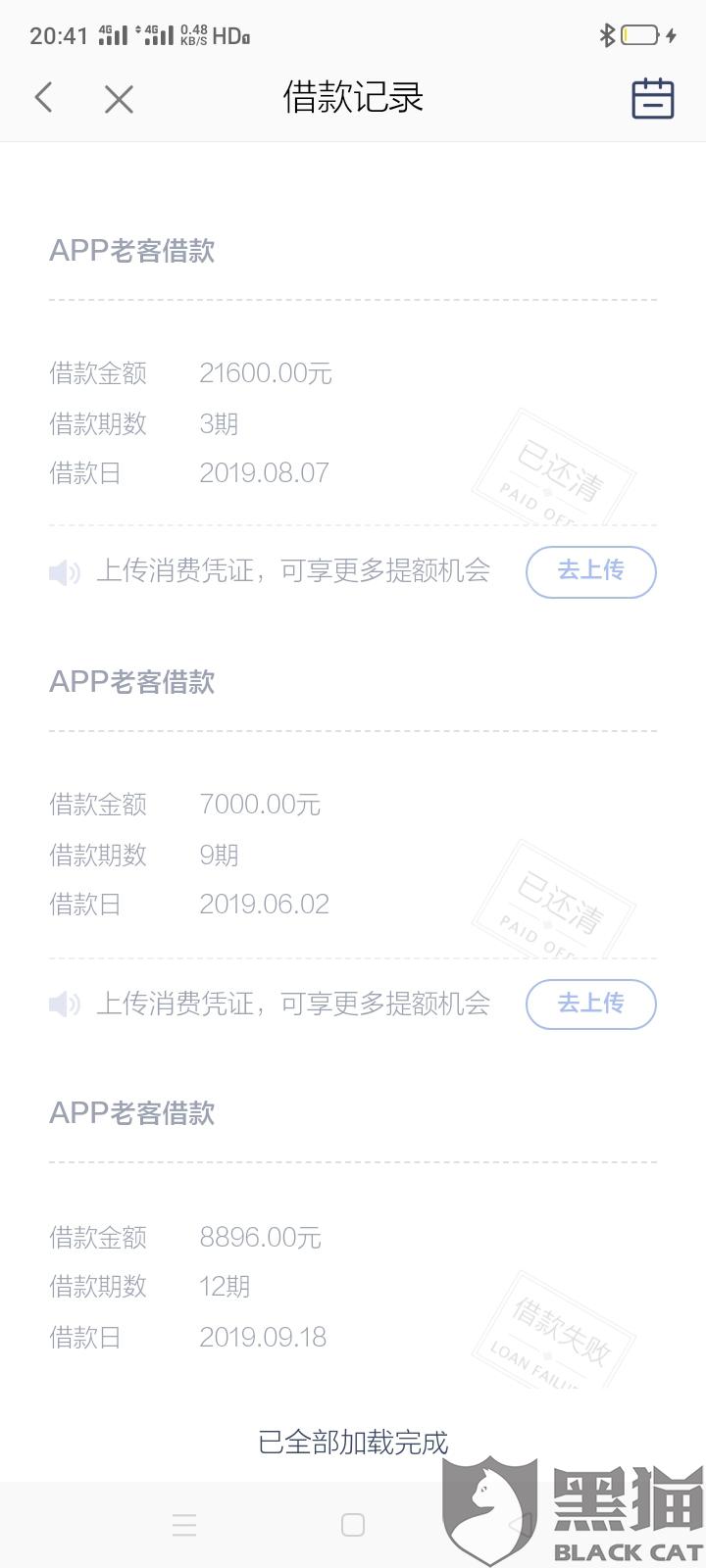Go back using the top-left arrow
Image resolution: width=706 pixels, height=1568 pixels.
pyautogui.click(x=43, y=98)
